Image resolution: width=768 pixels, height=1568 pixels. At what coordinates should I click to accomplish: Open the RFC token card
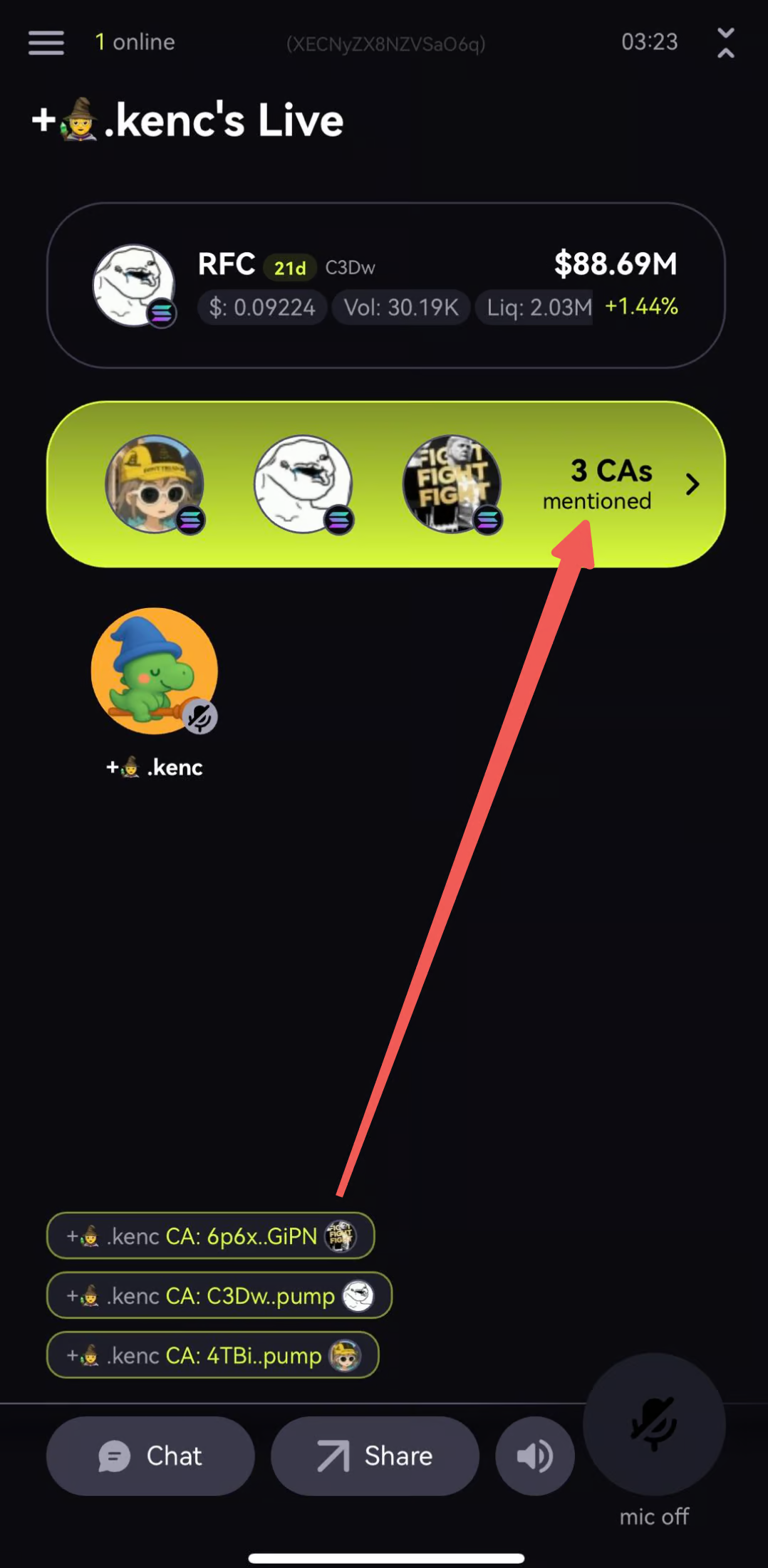tap(385, 286)
